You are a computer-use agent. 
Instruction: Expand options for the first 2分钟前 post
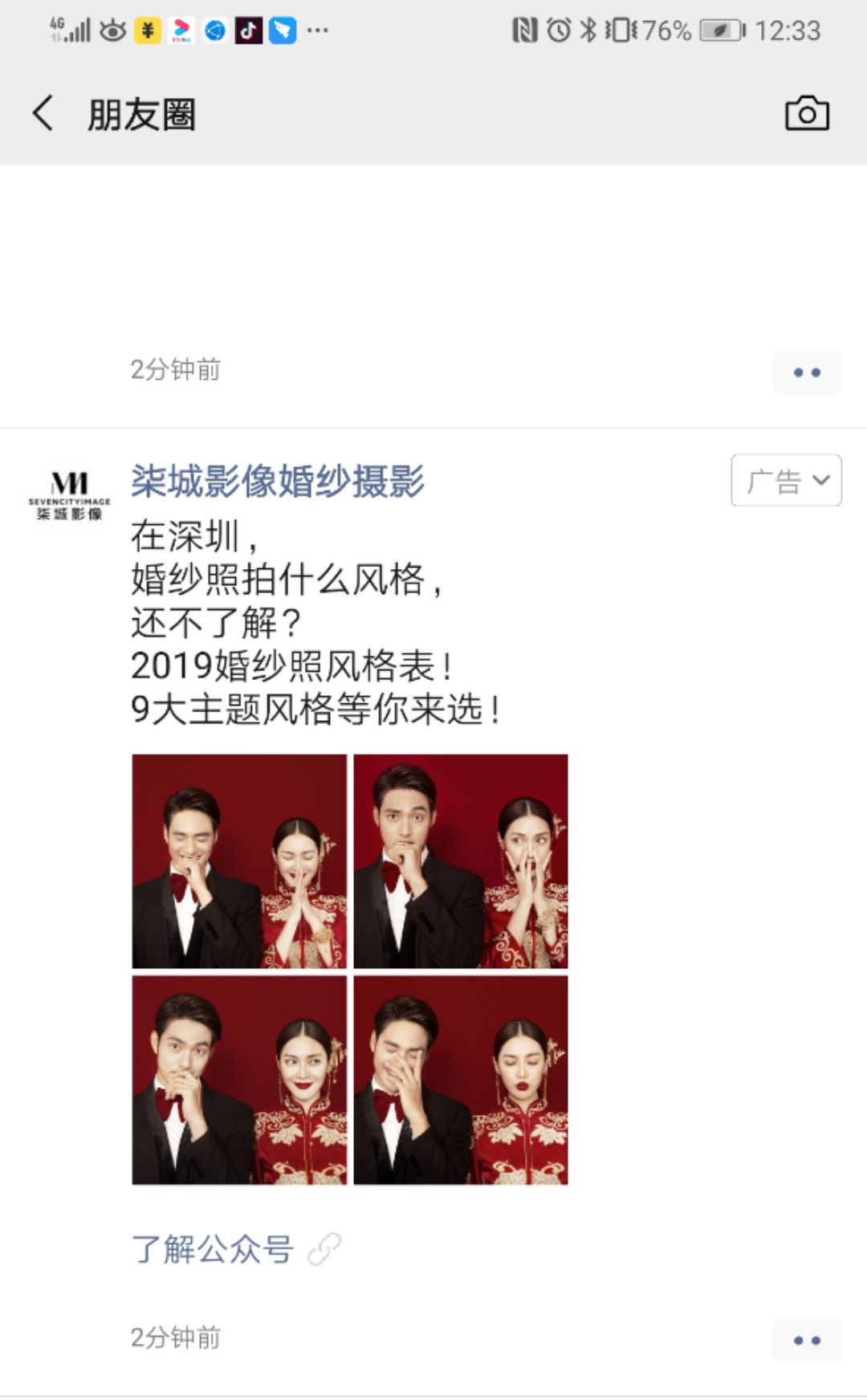coord(808,372)
